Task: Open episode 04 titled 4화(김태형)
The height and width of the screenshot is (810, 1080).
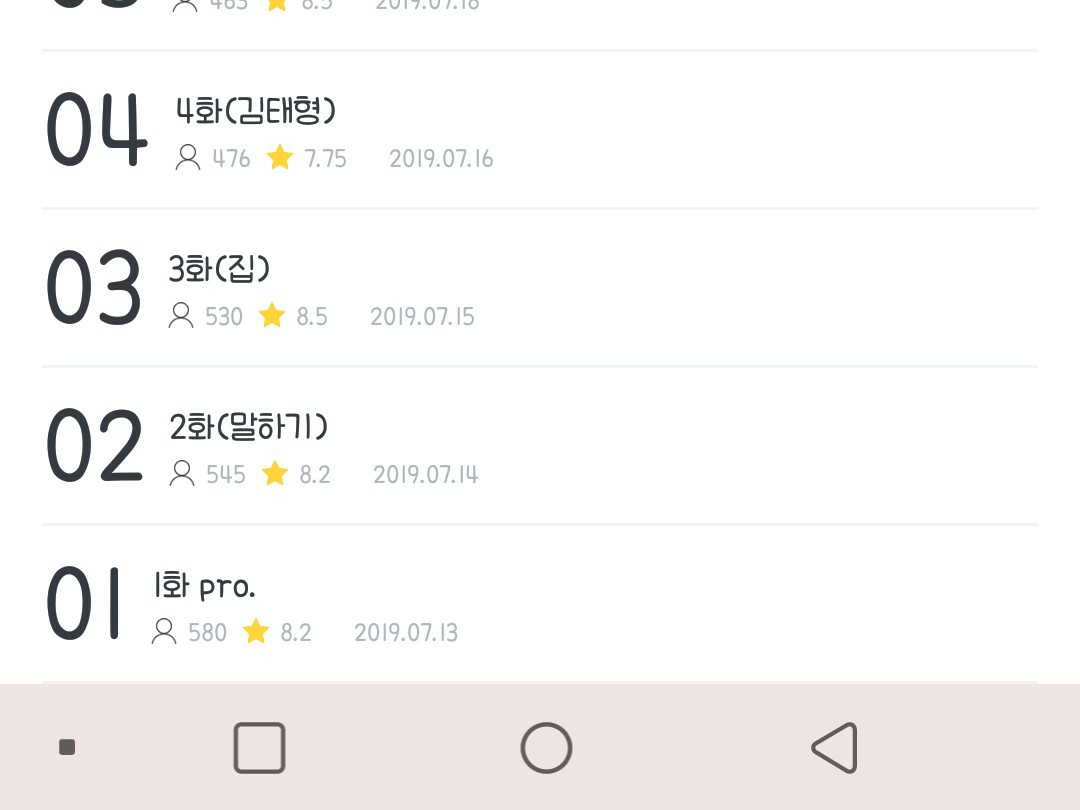Action: coord(256,111)
